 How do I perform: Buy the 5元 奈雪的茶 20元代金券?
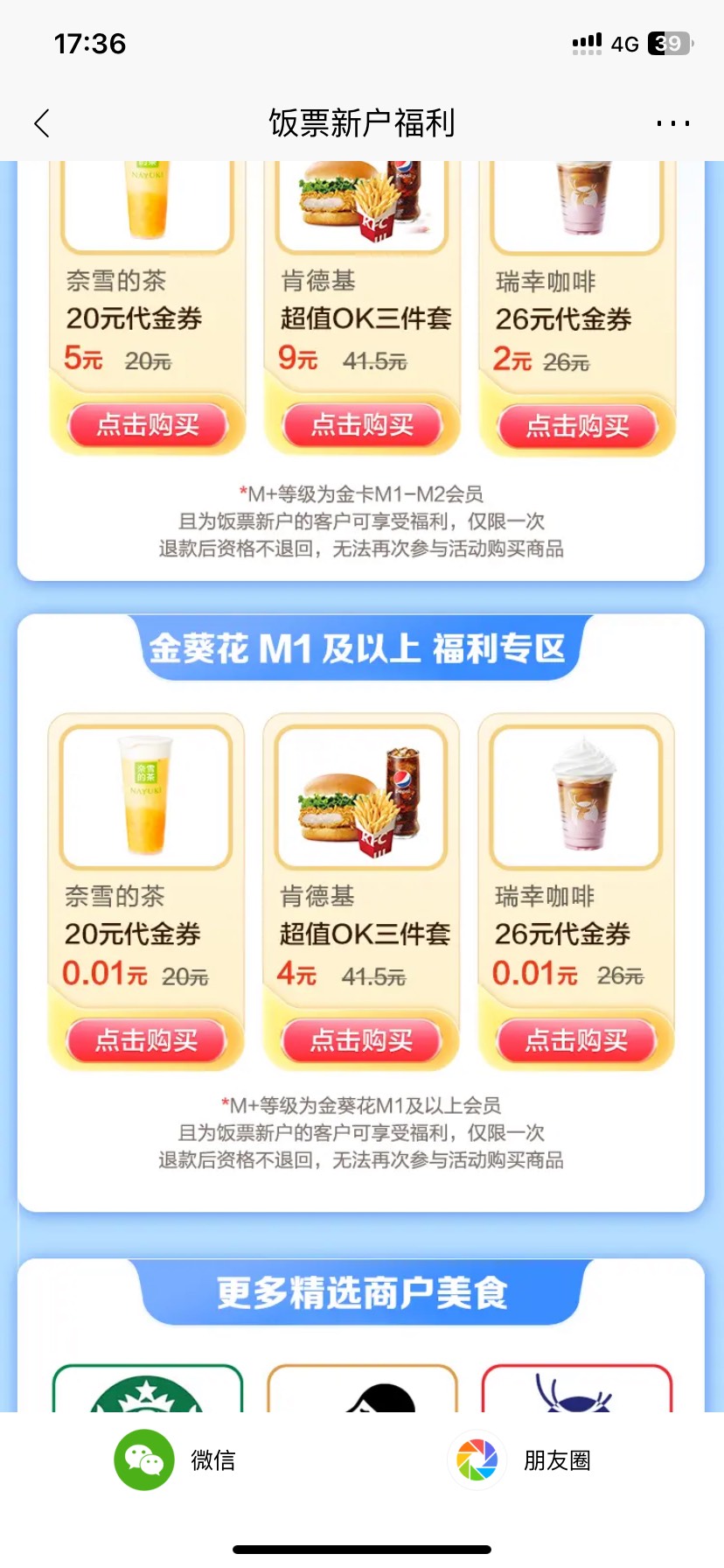[x=147, y=425]
